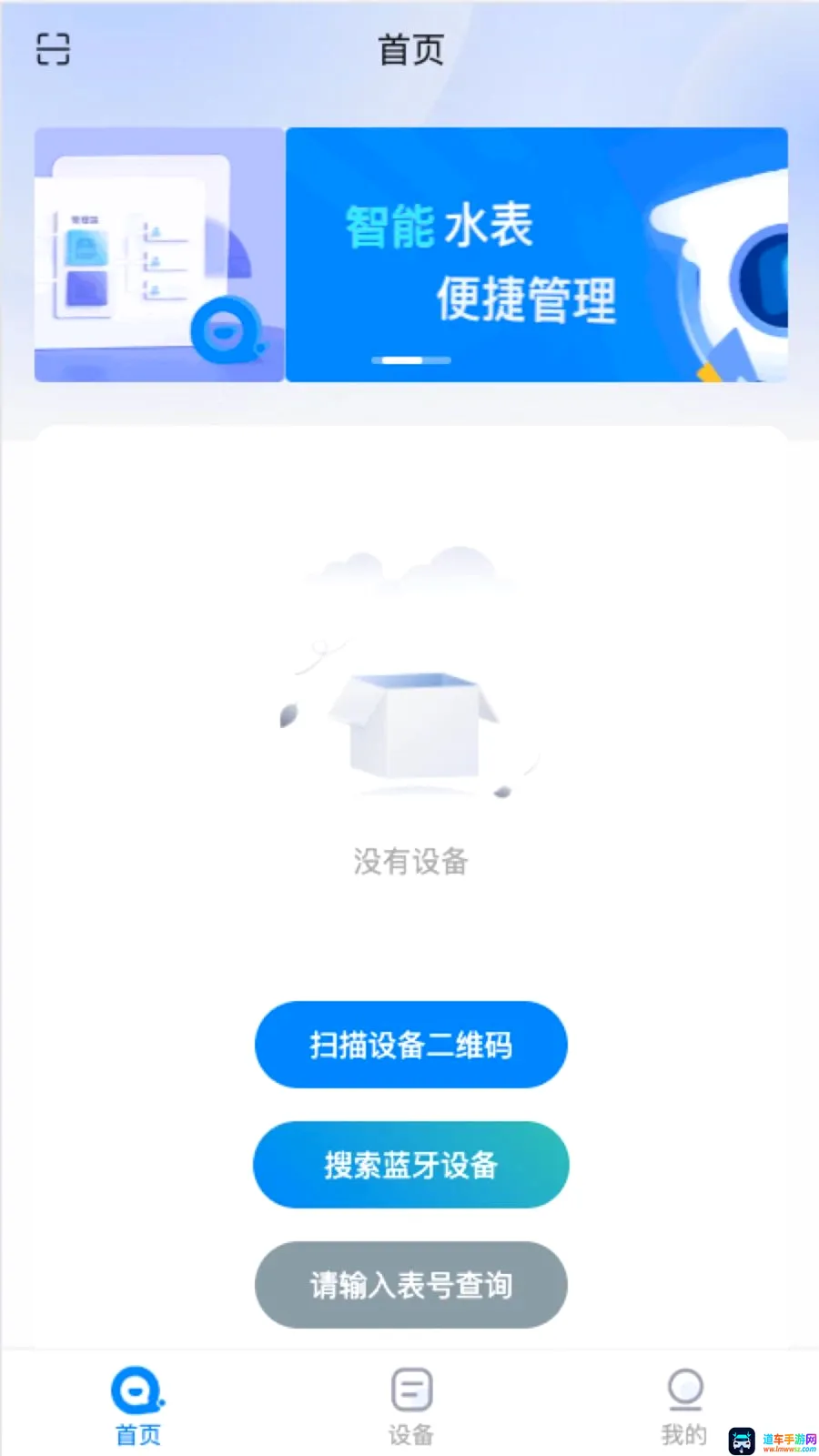Go to the 我的 tab
The height and width of the screenshot is (1456, 819).
[x=684, y=1407]
